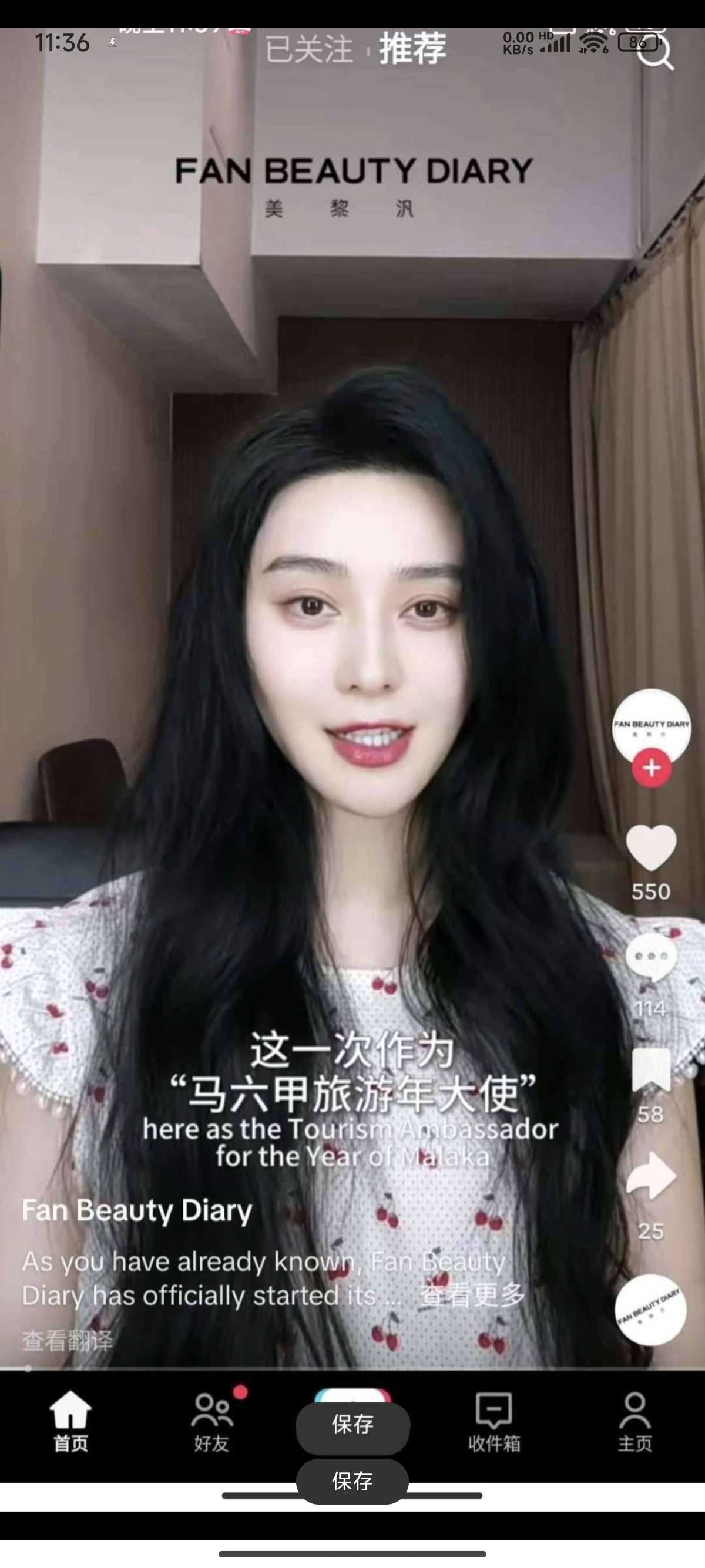The image size is (705, 1568).
Task: Open the comments on this video
Action: [651, 957]
